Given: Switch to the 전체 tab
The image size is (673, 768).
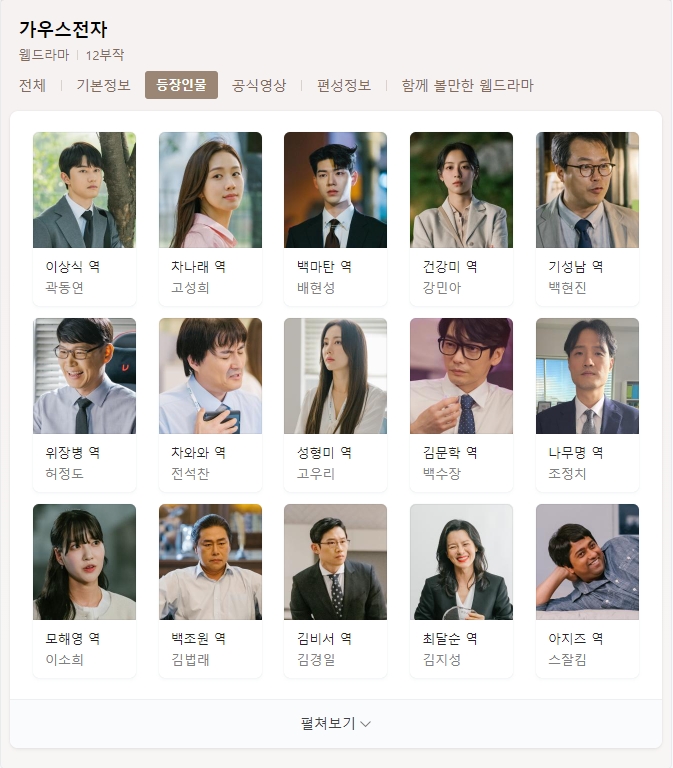Looking at the screenshot, I should [x=32, y=85].
